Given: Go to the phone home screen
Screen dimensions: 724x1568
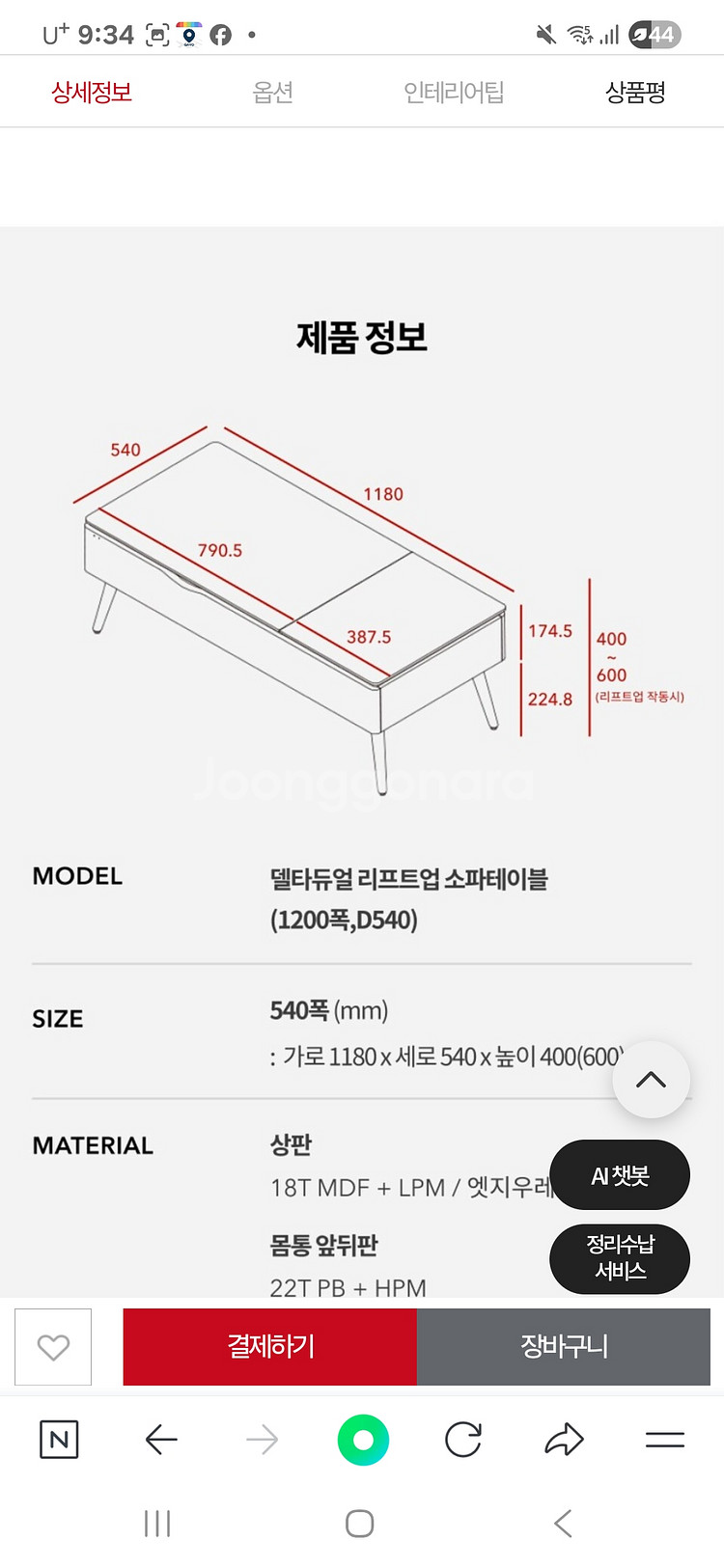Looking at the screenshot, I should click(359, 1524).
